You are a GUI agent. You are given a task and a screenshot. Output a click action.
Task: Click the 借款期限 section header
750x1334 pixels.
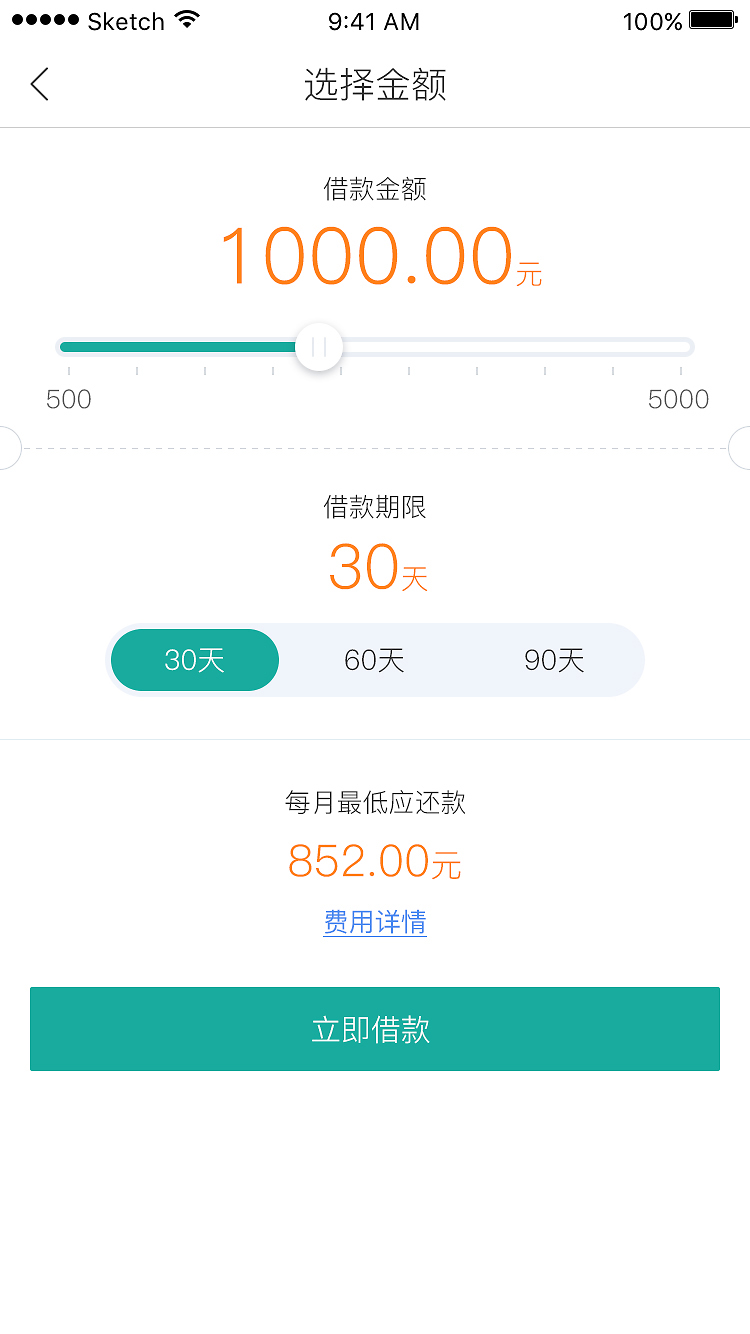(x=374, y=507)
